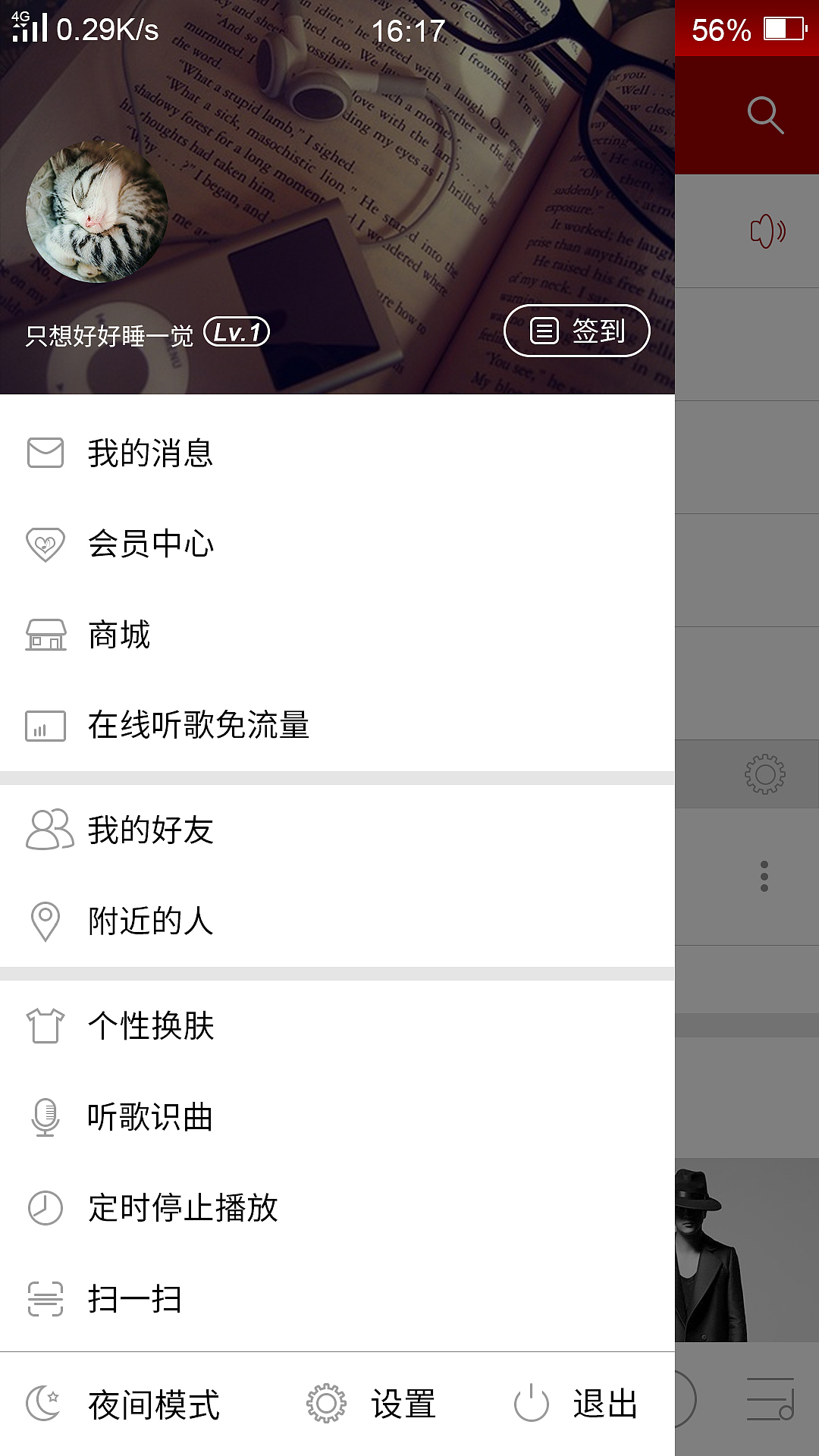
Task: Expand the gear options on the right panel
Action: tap(766, 773)
